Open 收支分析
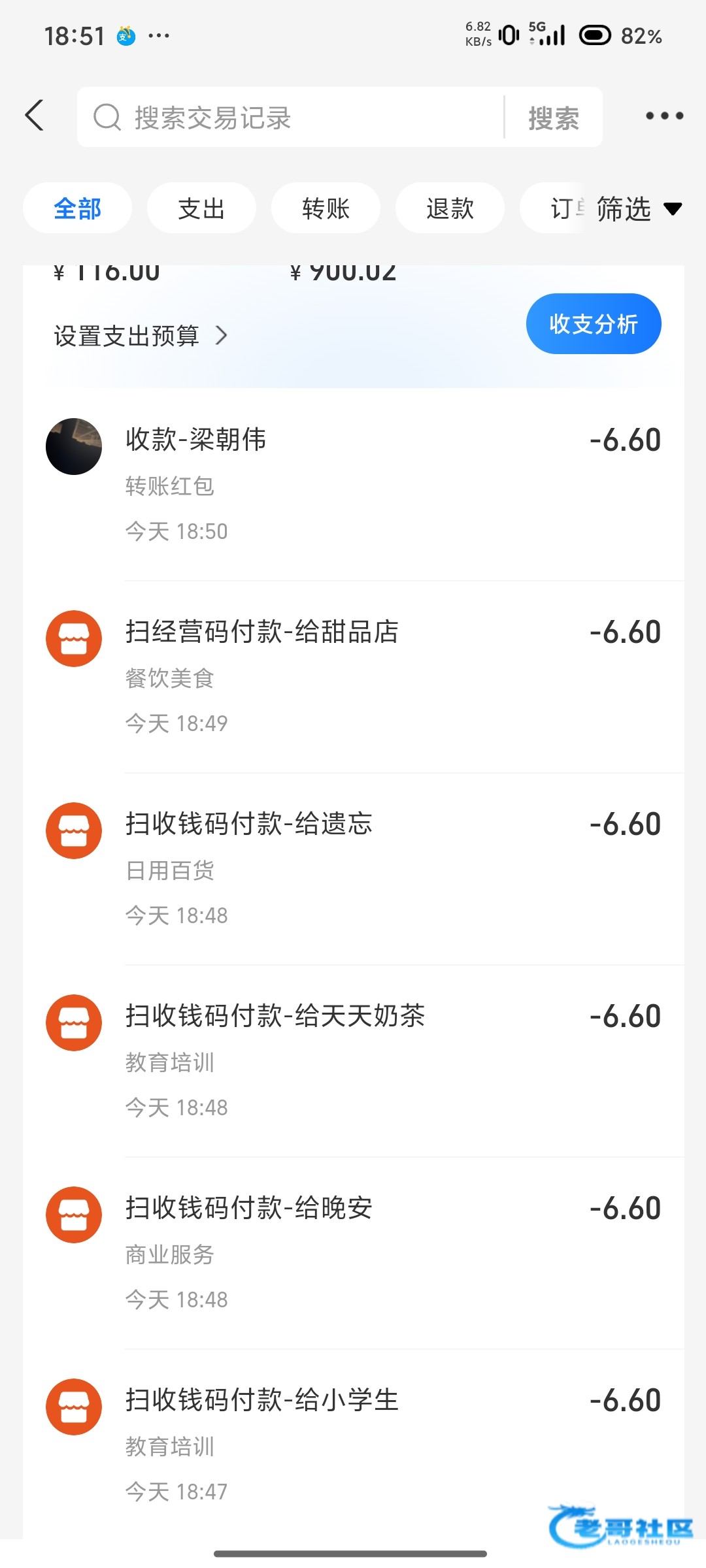The height and width of the screenshot is (1568, 706). pyautogui.click(x=593, y=324)
